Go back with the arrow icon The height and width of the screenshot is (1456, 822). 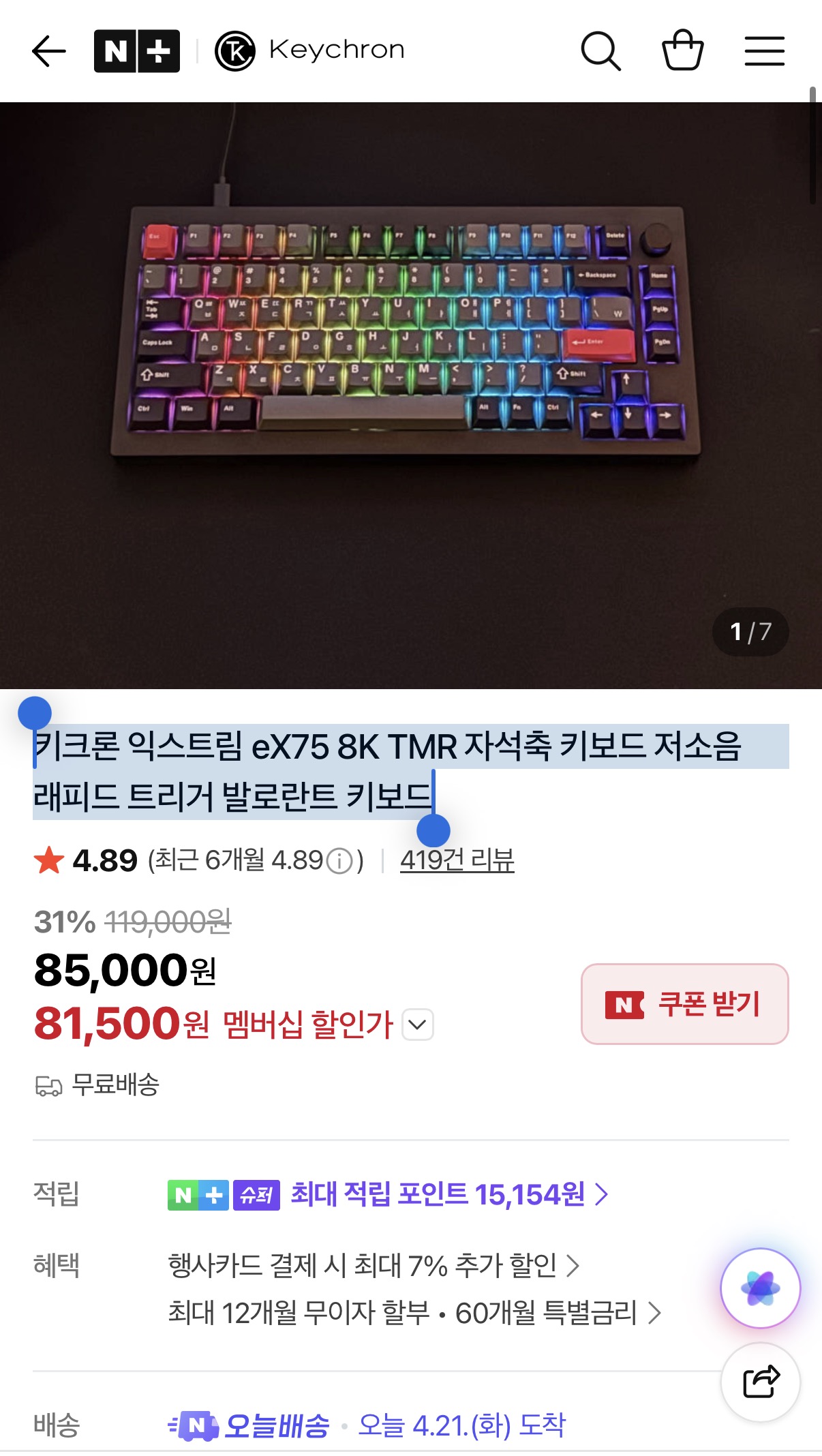[x=49, y=51]
